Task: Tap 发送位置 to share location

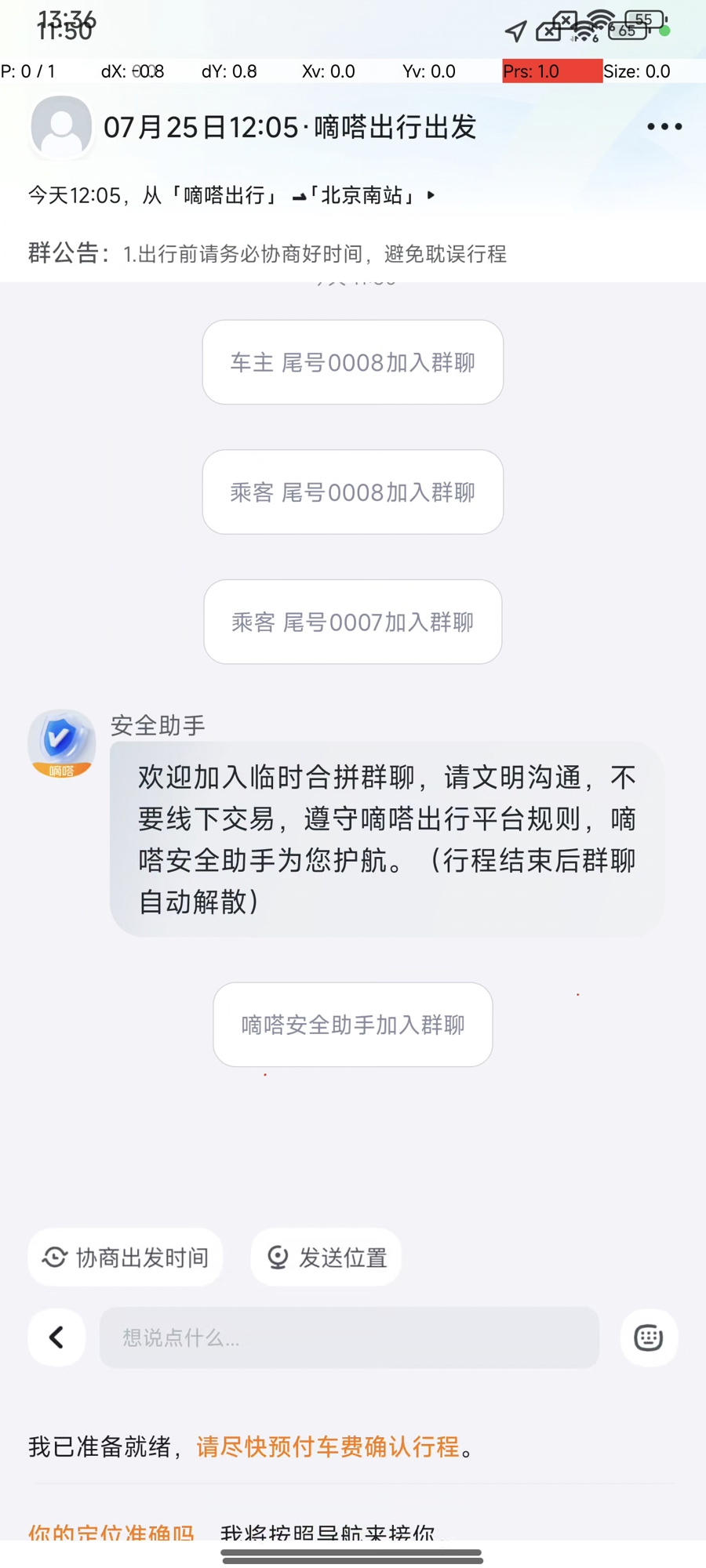Action: click(326, 1257)
